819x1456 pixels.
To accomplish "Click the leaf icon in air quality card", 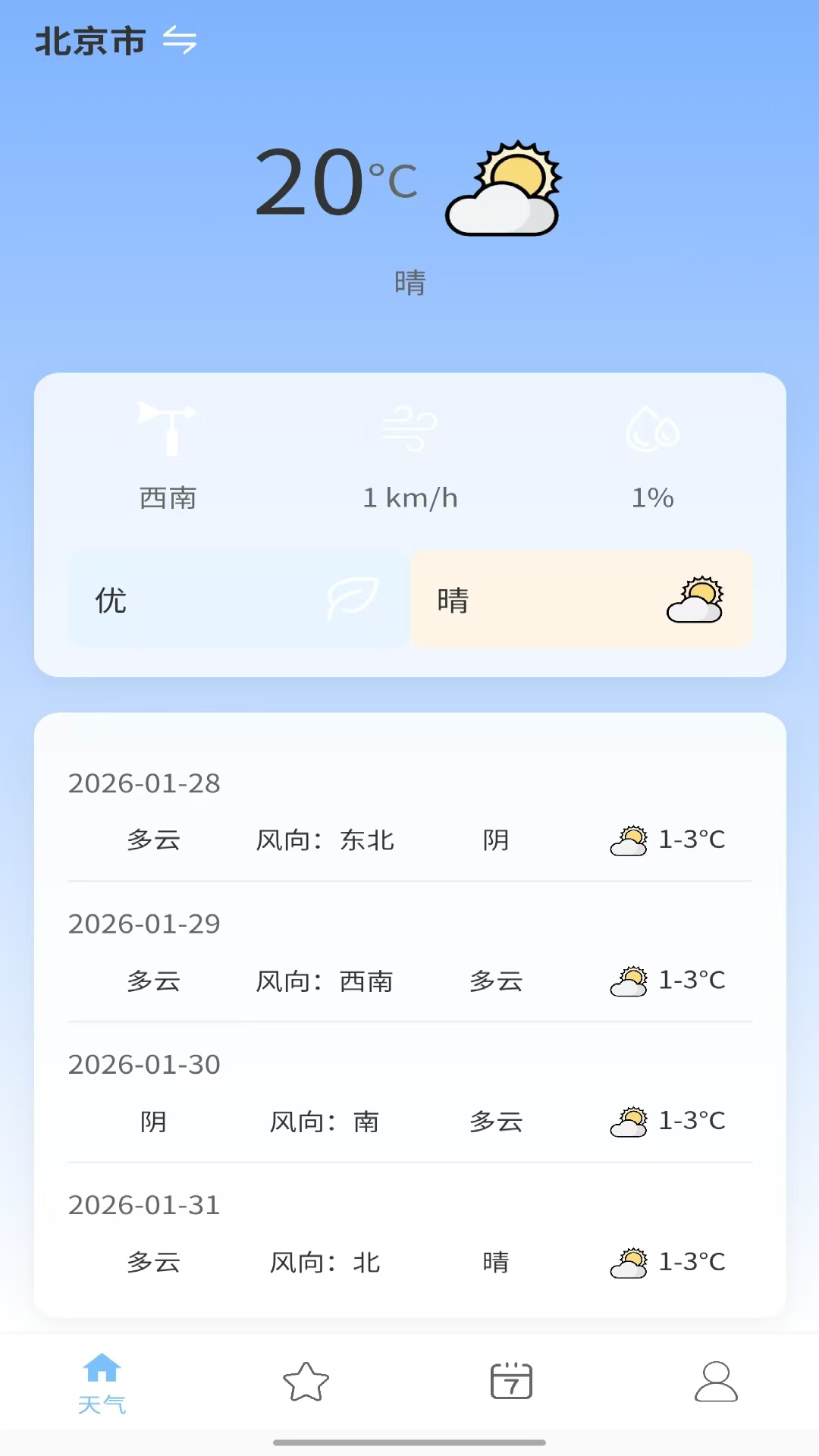I will 351,598.
